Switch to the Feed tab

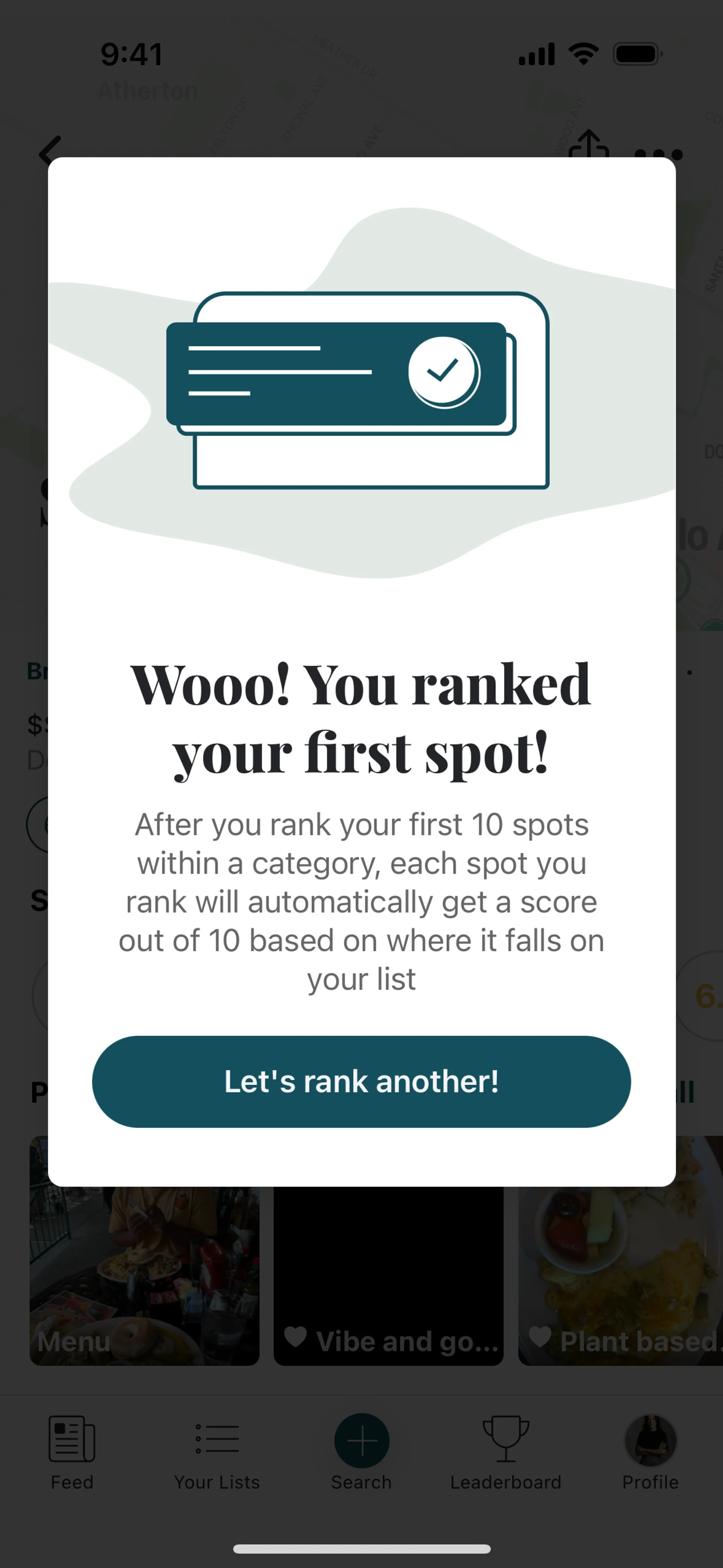point(72,1452)
